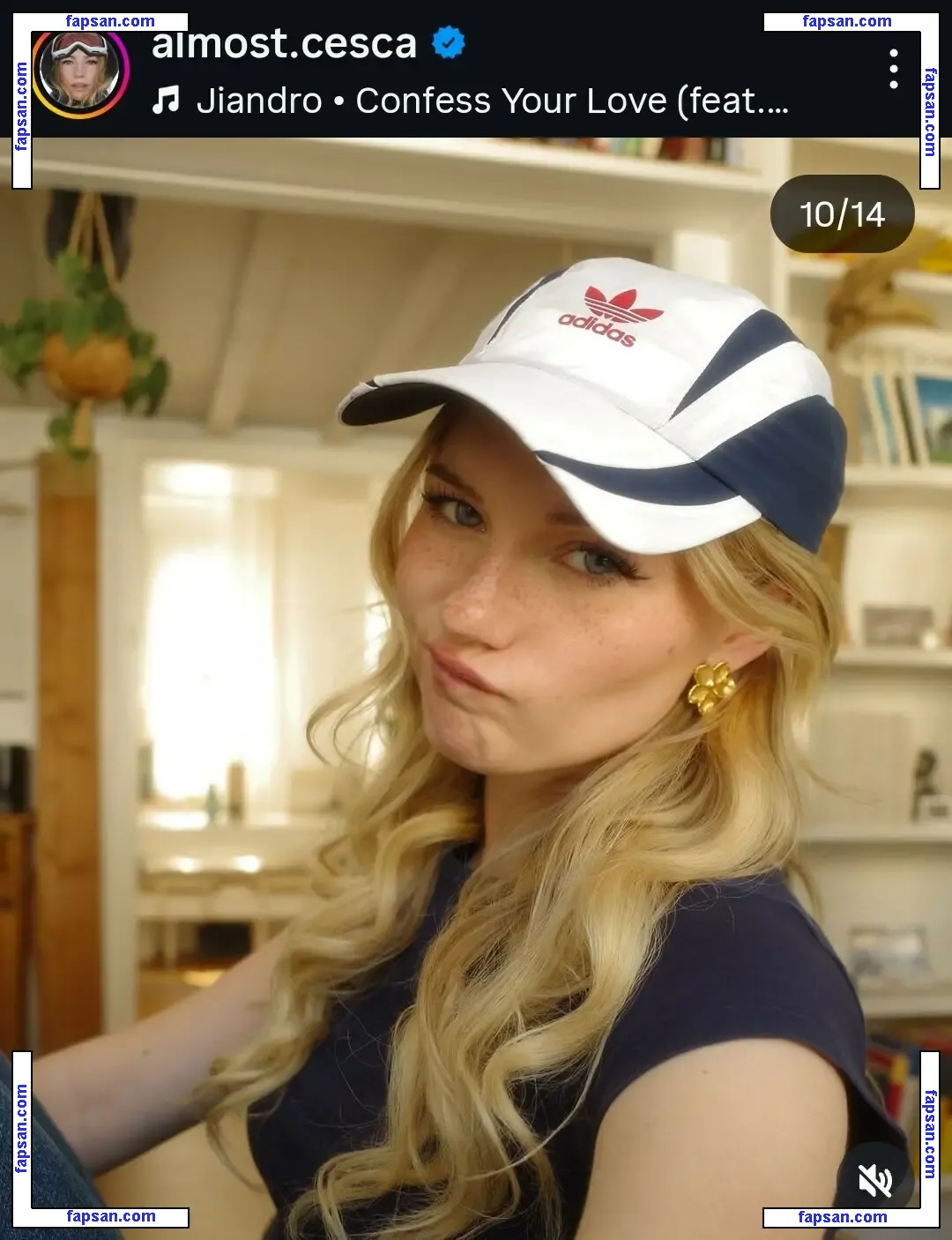952x1240 pixels.
Task: Open the almost.cesca profile username
Action: 284,44
